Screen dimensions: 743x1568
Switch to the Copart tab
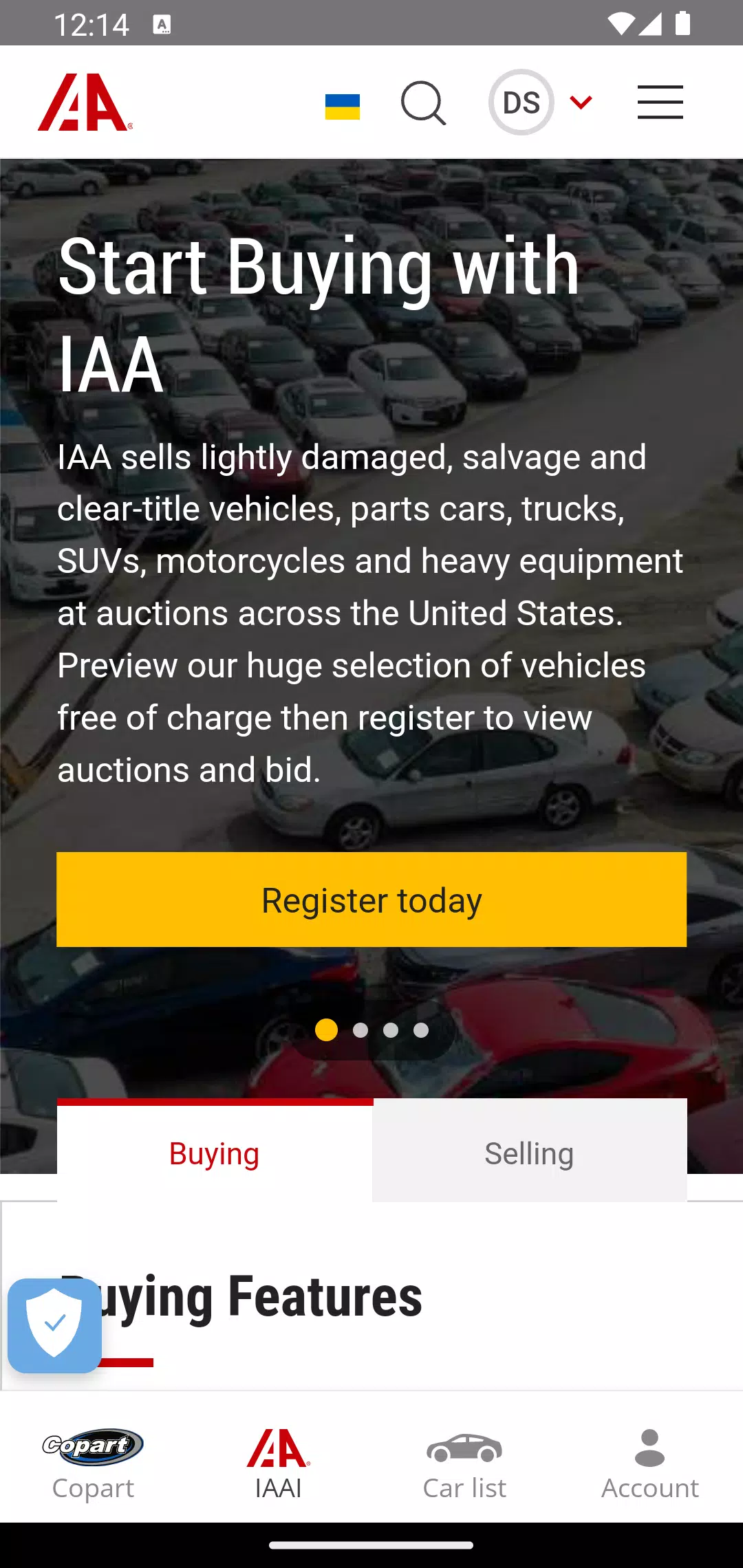point(93,1462)
